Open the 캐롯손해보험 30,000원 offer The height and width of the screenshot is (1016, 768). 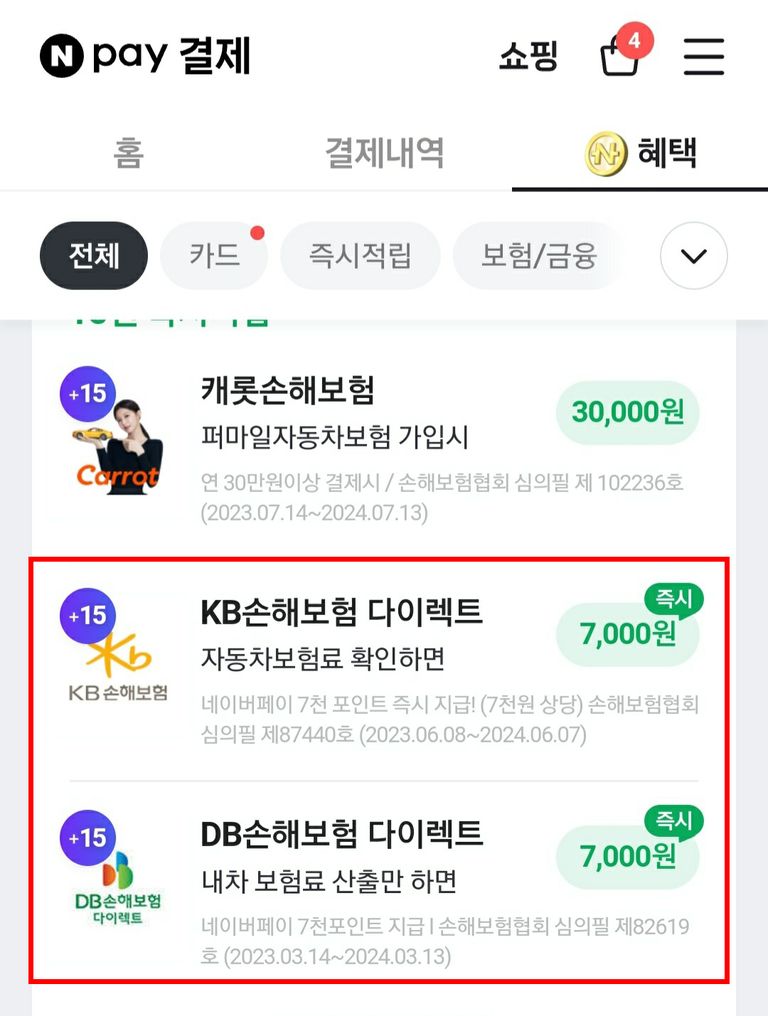click(380, 440)
